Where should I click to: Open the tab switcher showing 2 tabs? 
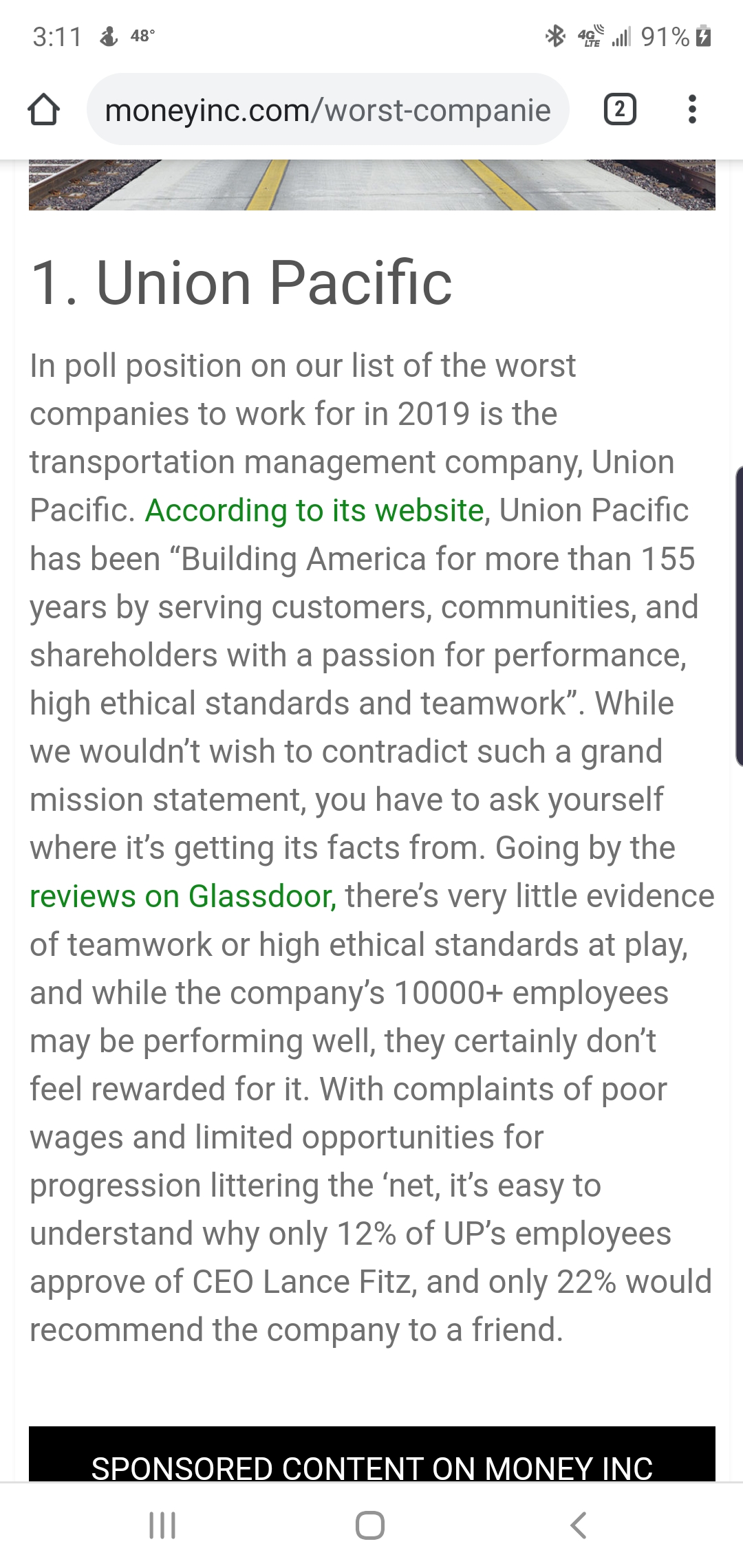click(x=619, y=110)
